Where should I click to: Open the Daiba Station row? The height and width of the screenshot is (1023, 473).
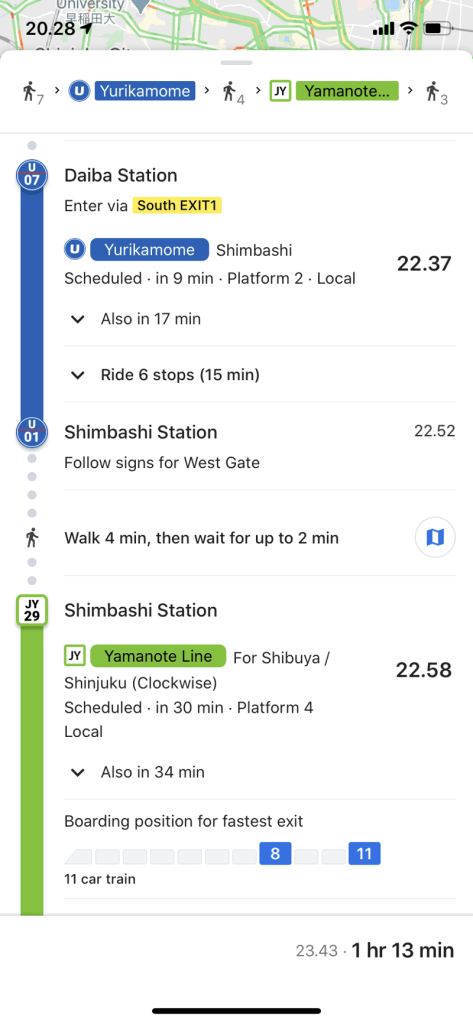point(260,190)
